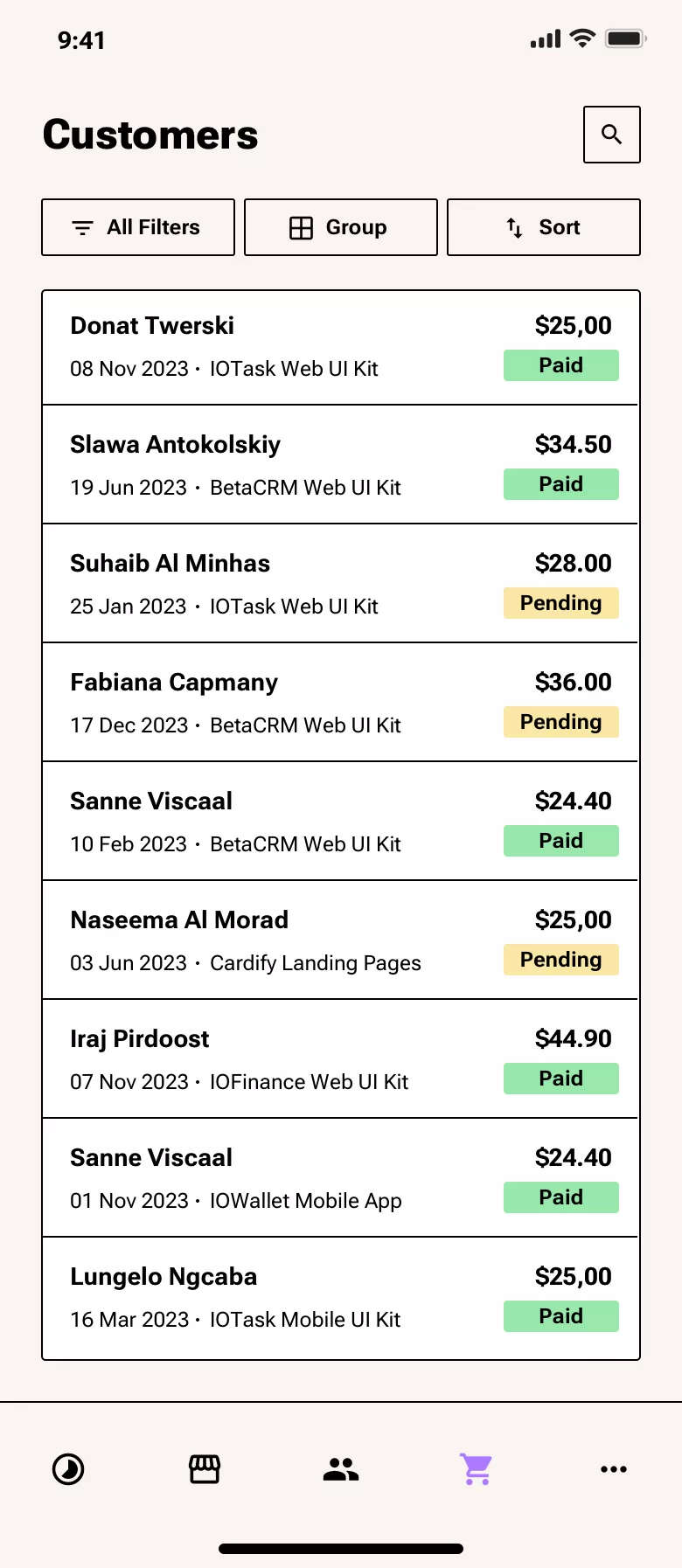View Suhaib Al Minhas pending order

(341, 584)
